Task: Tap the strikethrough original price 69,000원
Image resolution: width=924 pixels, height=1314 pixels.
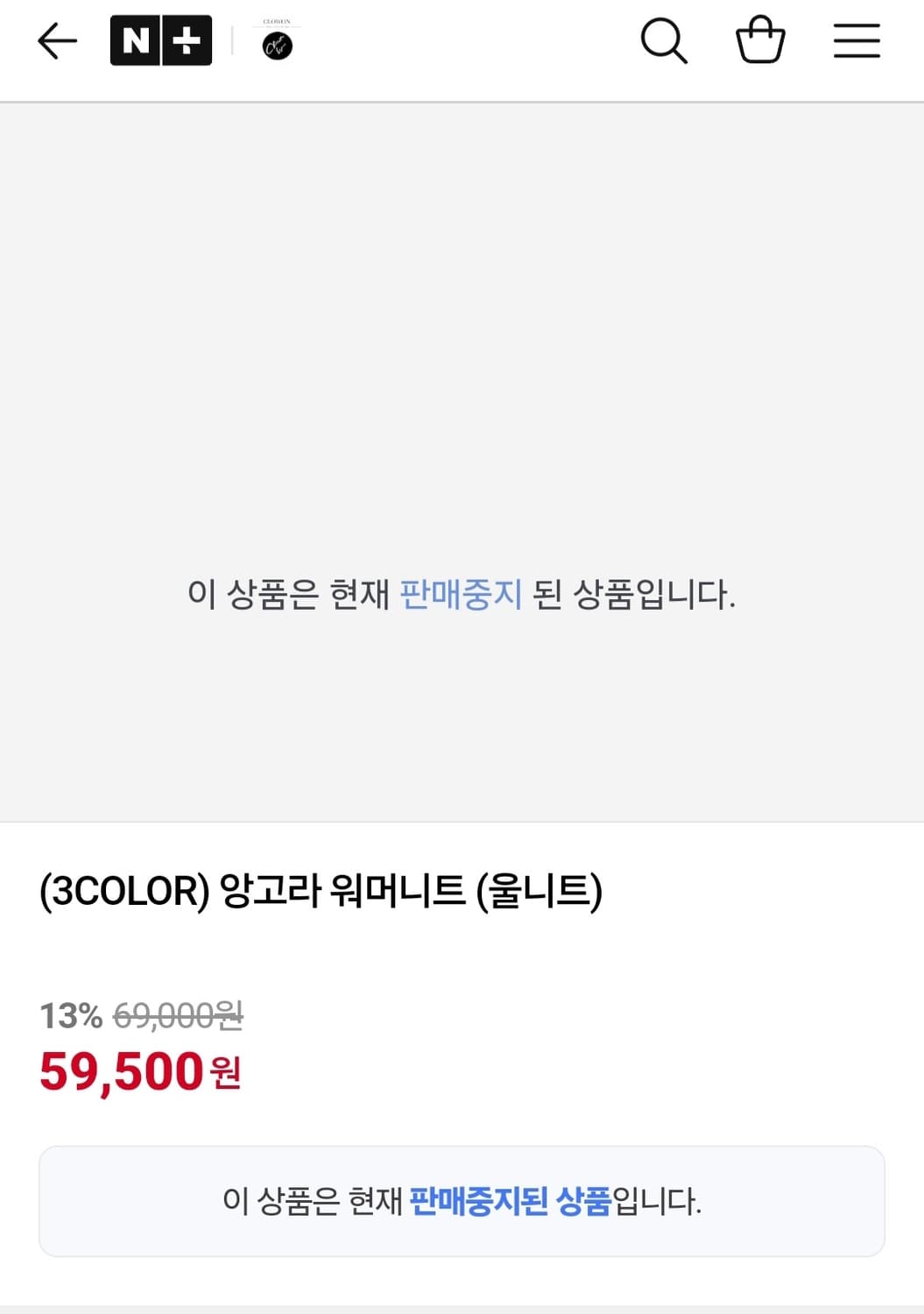Action: pyautogui.click(x=179, y=1016)
